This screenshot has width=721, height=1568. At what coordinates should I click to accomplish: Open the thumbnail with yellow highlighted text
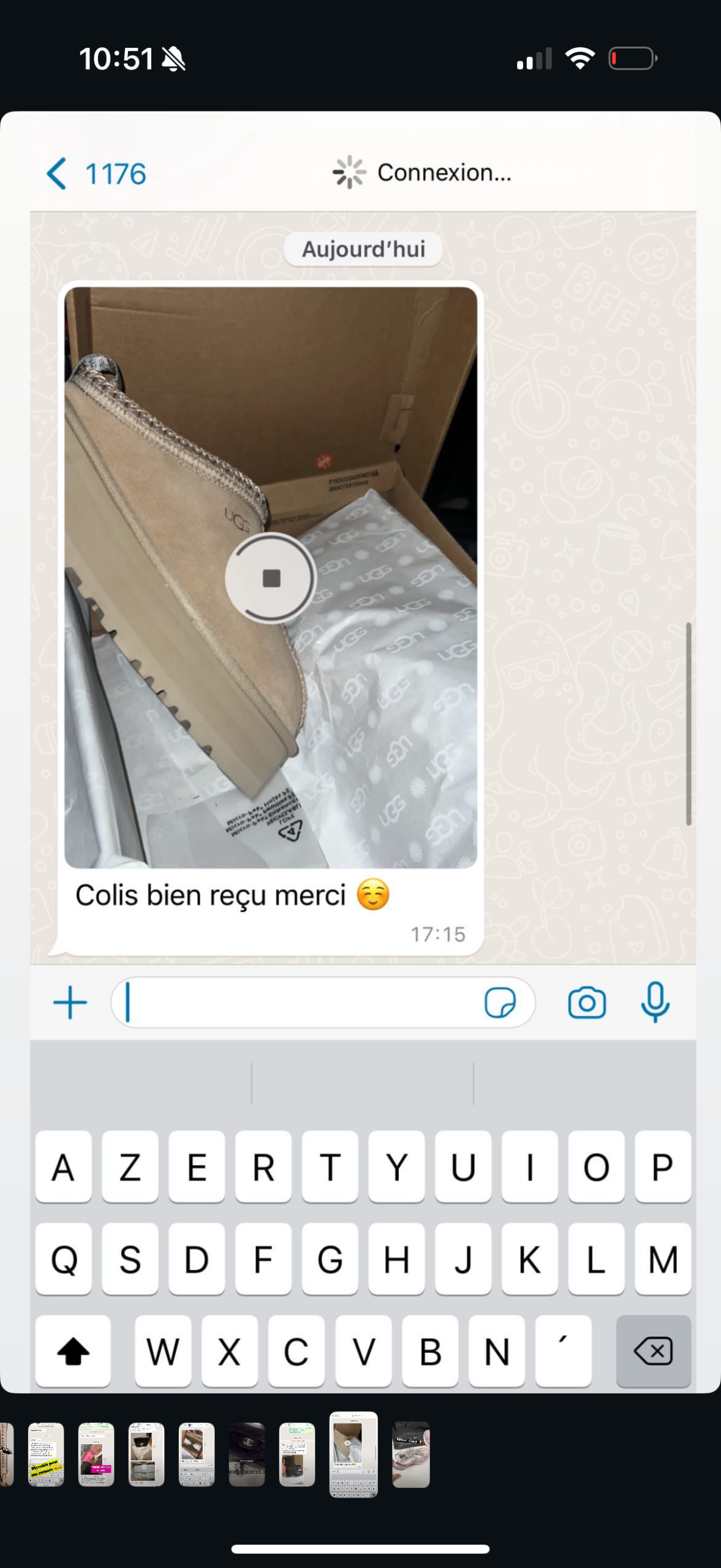(46, 1455)
